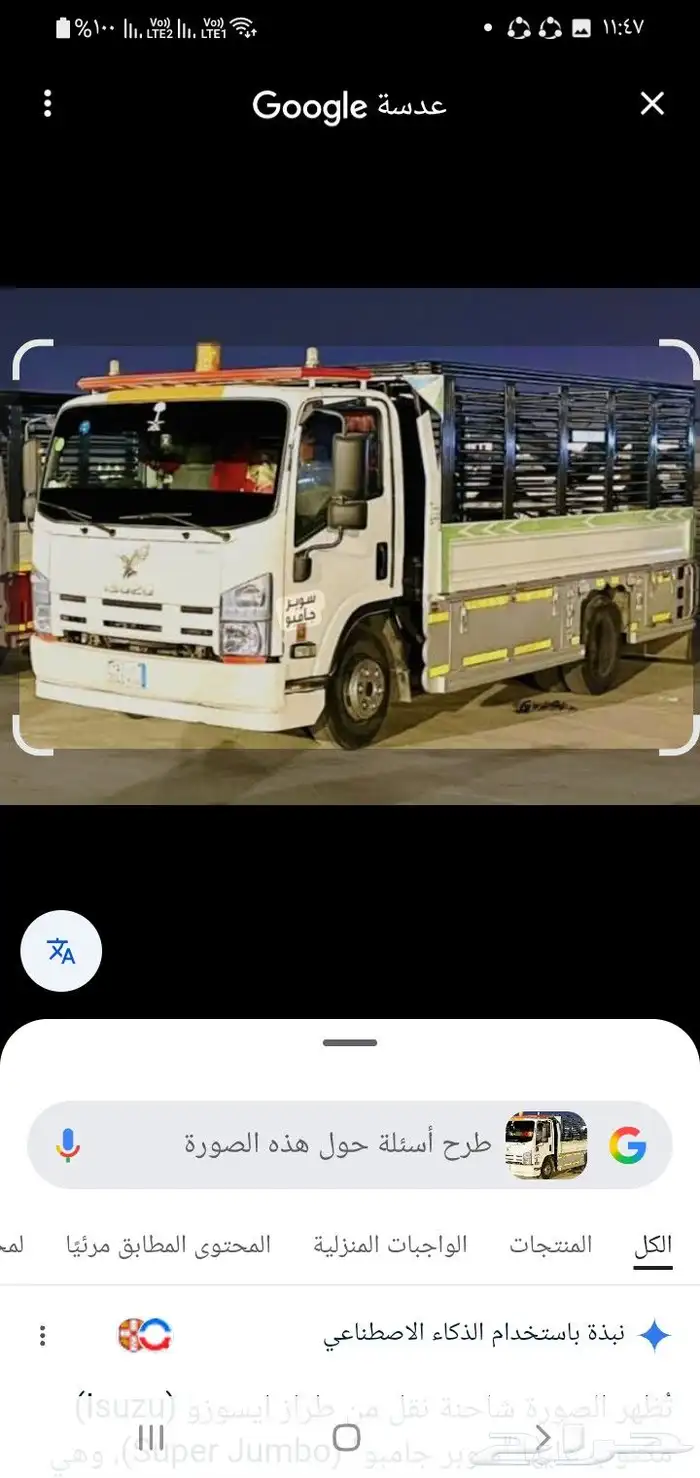
Task: Tap the drag handle to expand the results sheet
Action: [x=350, y=1042]
